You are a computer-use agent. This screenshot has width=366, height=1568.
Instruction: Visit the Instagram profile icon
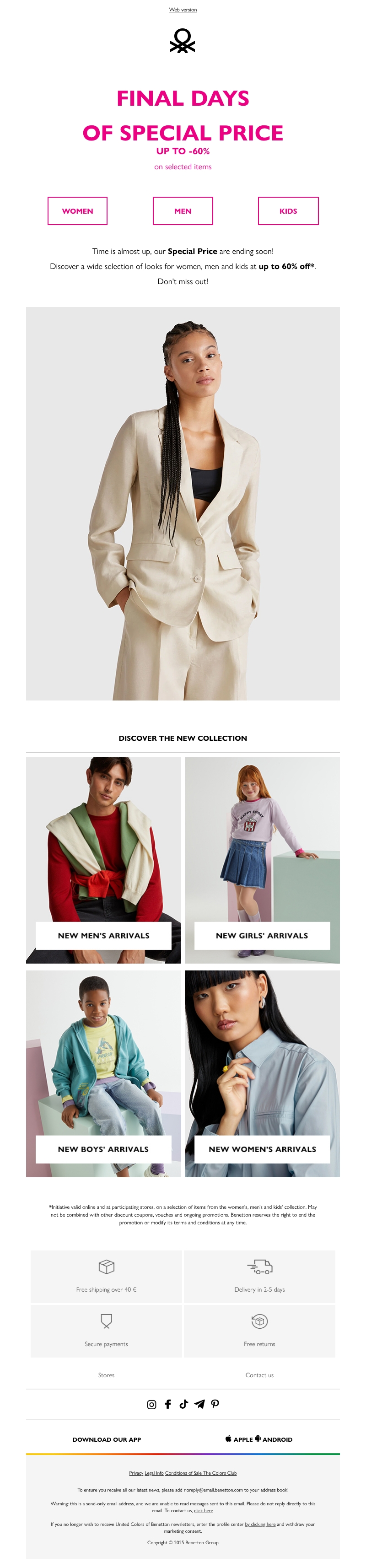(x=151, y=1404)
